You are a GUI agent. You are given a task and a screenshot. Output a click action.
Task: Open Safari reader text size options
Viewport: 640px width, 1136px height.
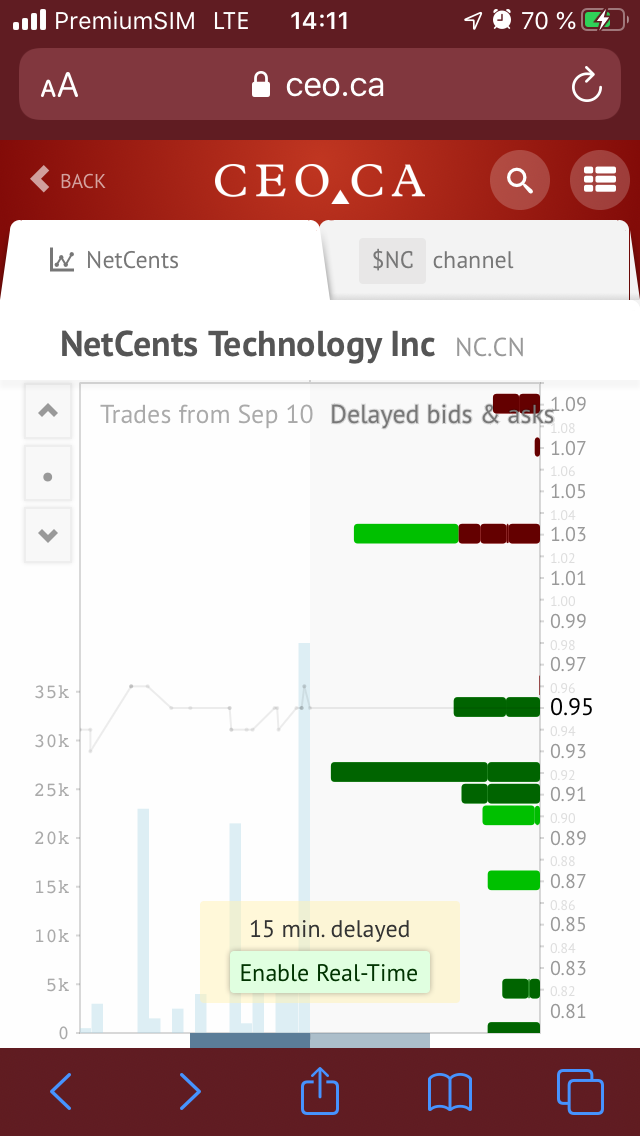pos(60,86)
